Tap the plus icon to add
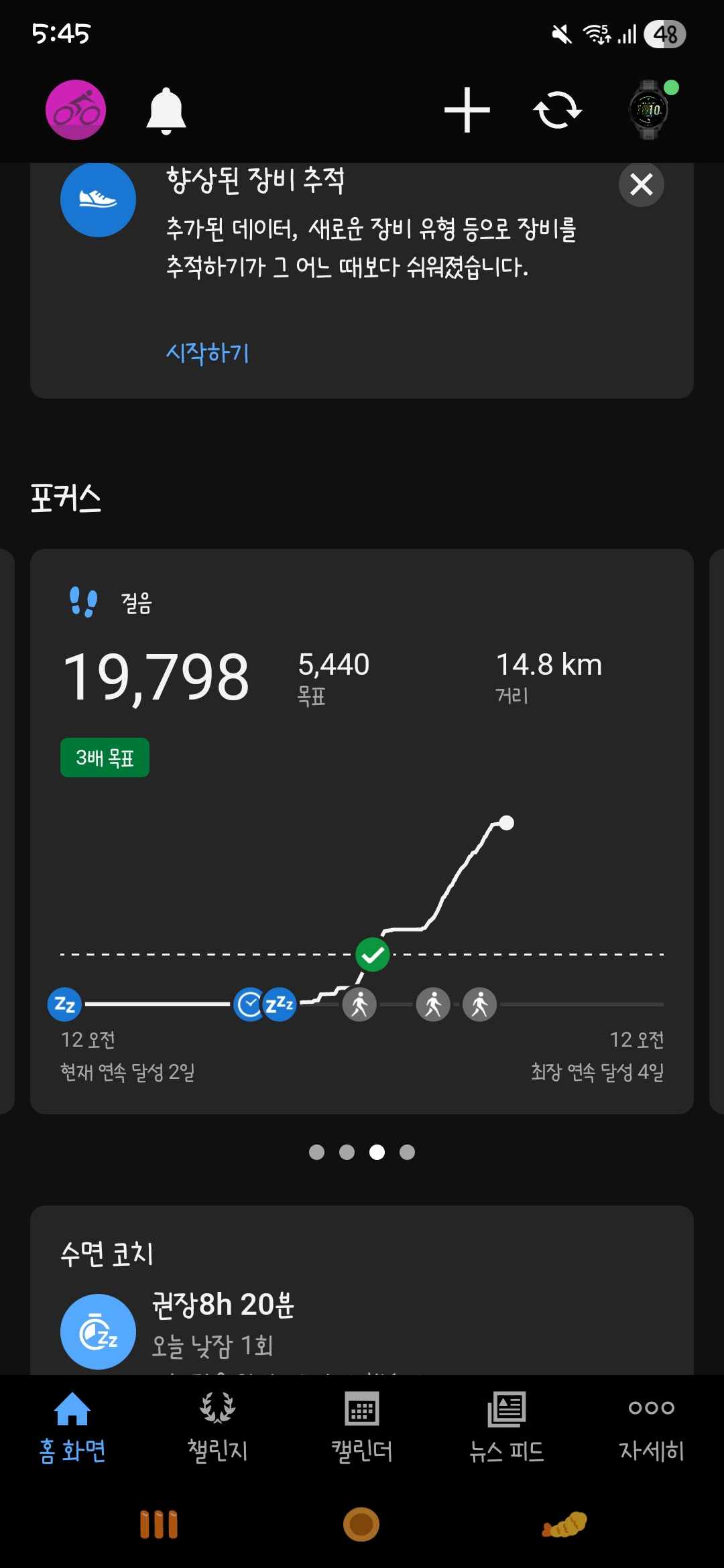 (x=467, y=110)
